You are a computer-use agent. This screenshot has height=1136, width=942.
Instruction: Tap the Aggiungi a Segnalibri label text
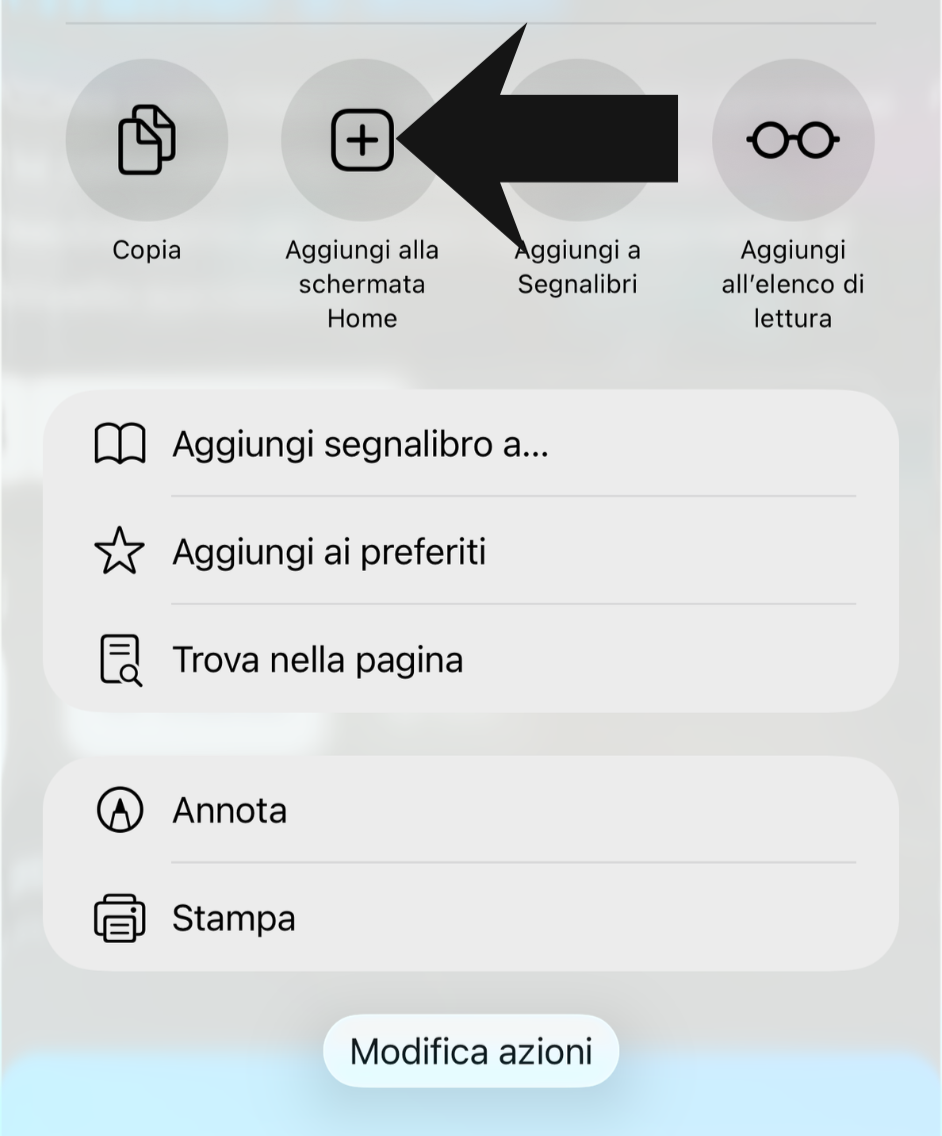pos(578,266)
